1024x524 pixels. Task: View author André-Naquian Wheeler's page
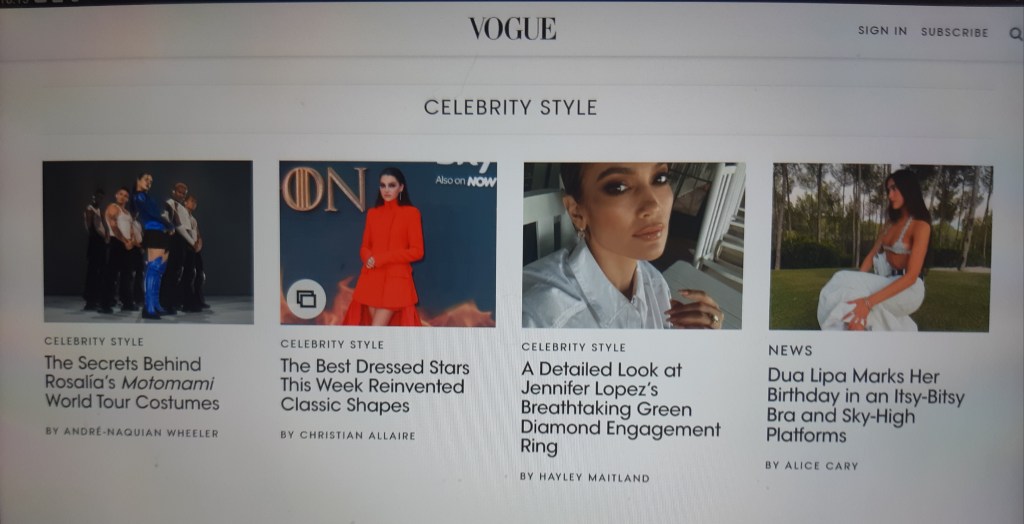(x=131, y=433)
